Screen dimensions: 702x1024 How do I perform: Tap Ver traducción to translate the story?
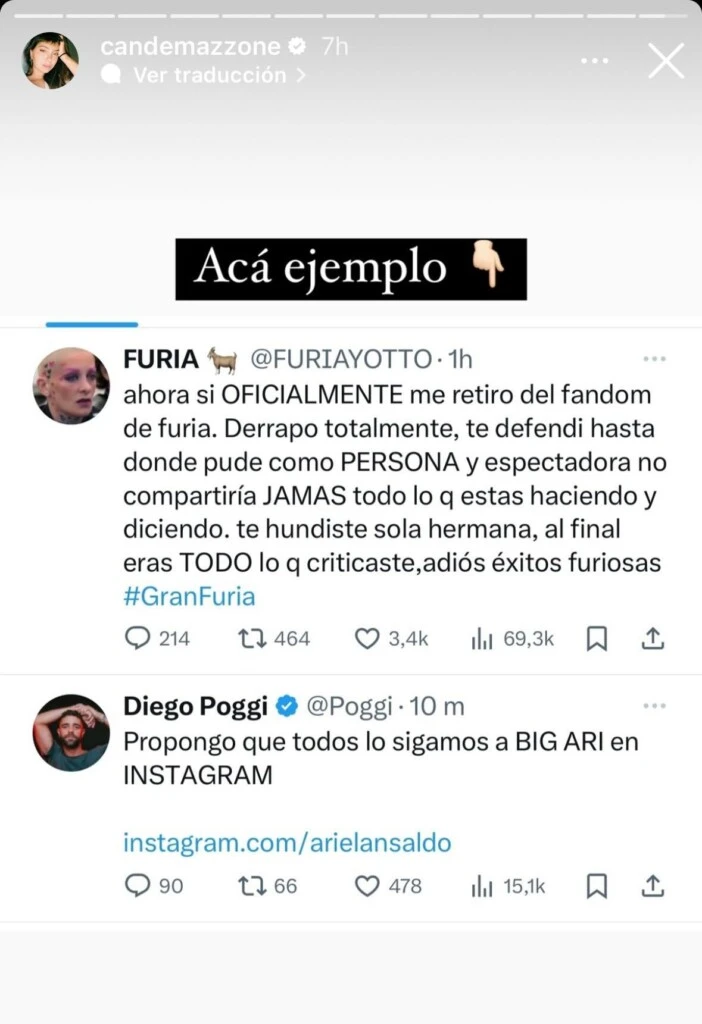click(x=208, y=75)
